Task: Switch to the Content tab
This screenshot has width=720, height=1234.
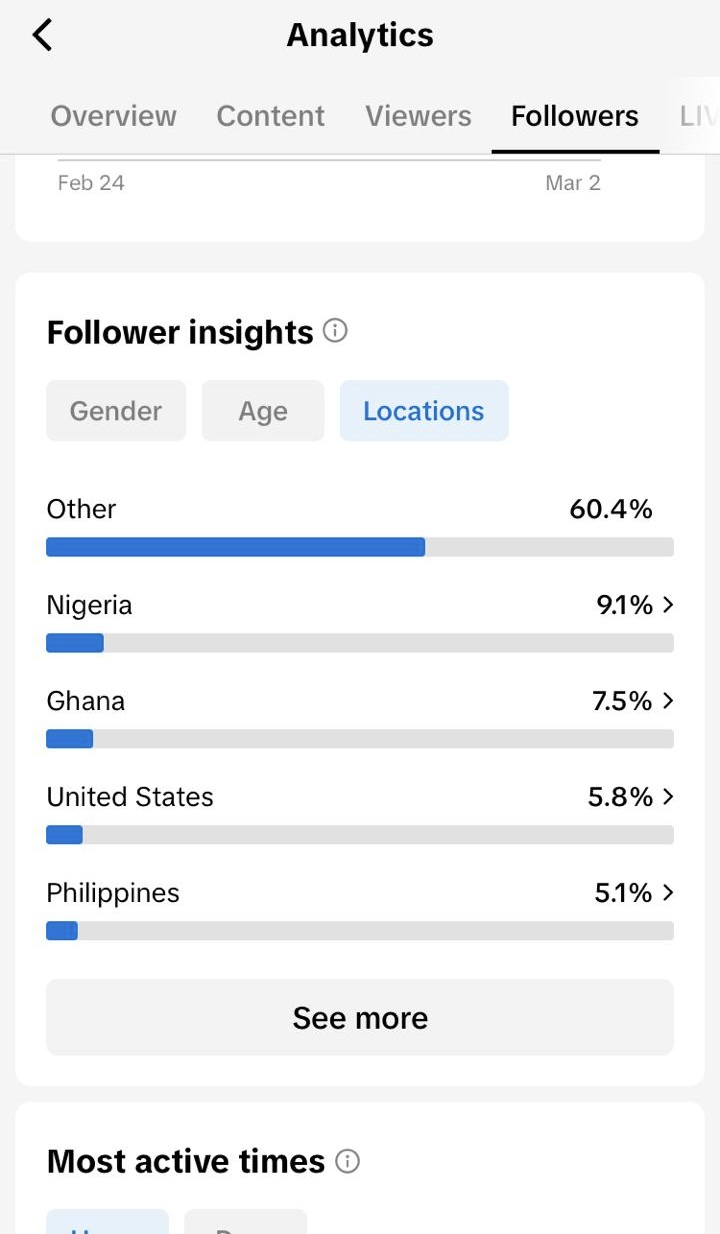Action: (270, 116)
